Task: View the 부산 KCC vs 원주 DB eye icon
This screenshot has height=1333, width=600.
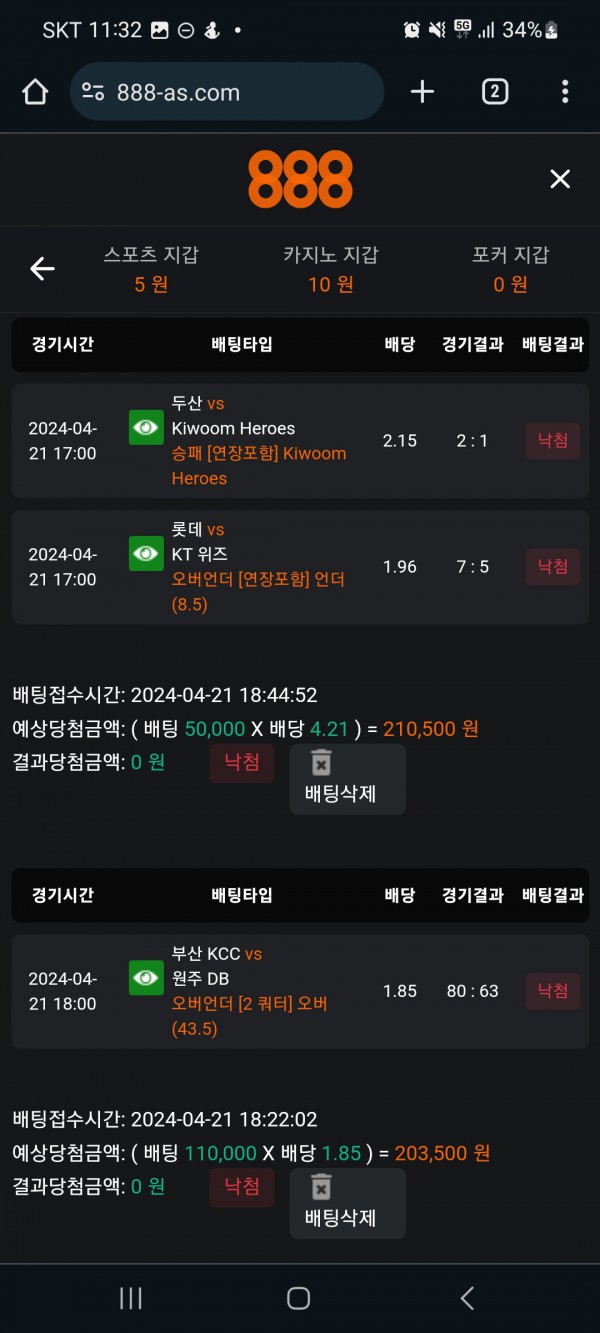Action: (x=146, y=978)
